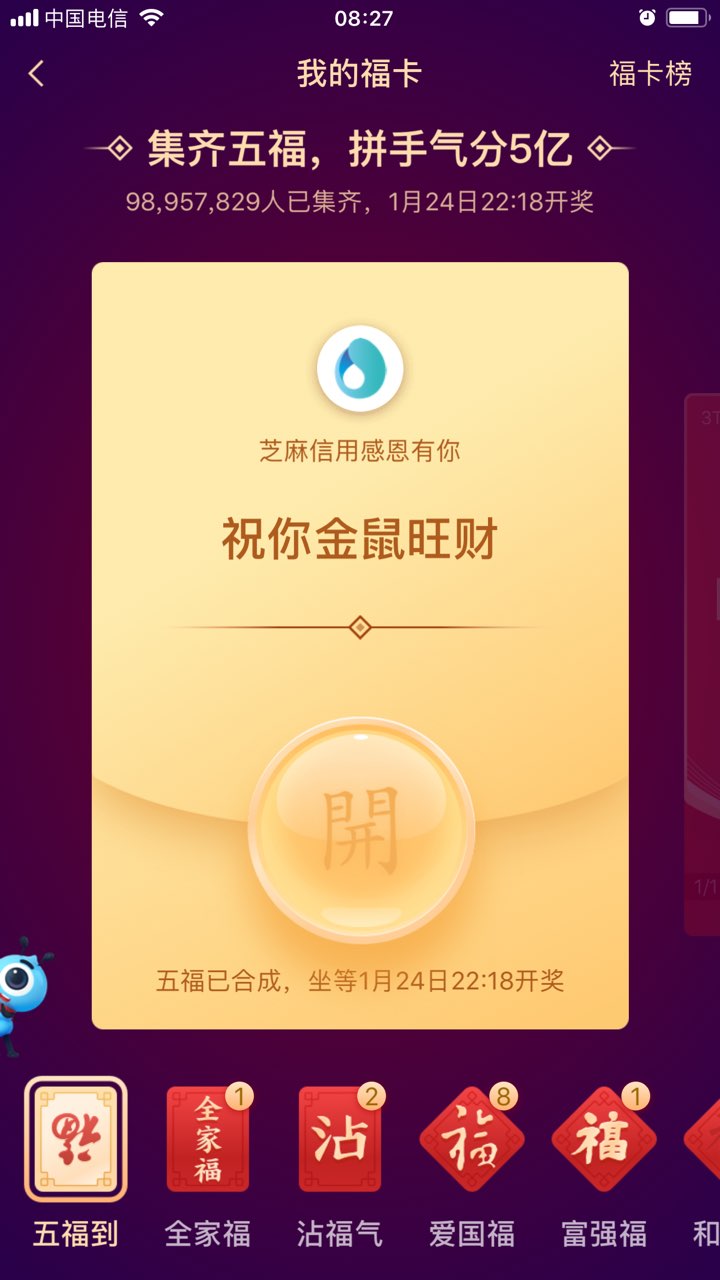Open the 祝你金鼠旺财 red envelope card
This screenshot has height=1280, width=720.
click(360, 646)
